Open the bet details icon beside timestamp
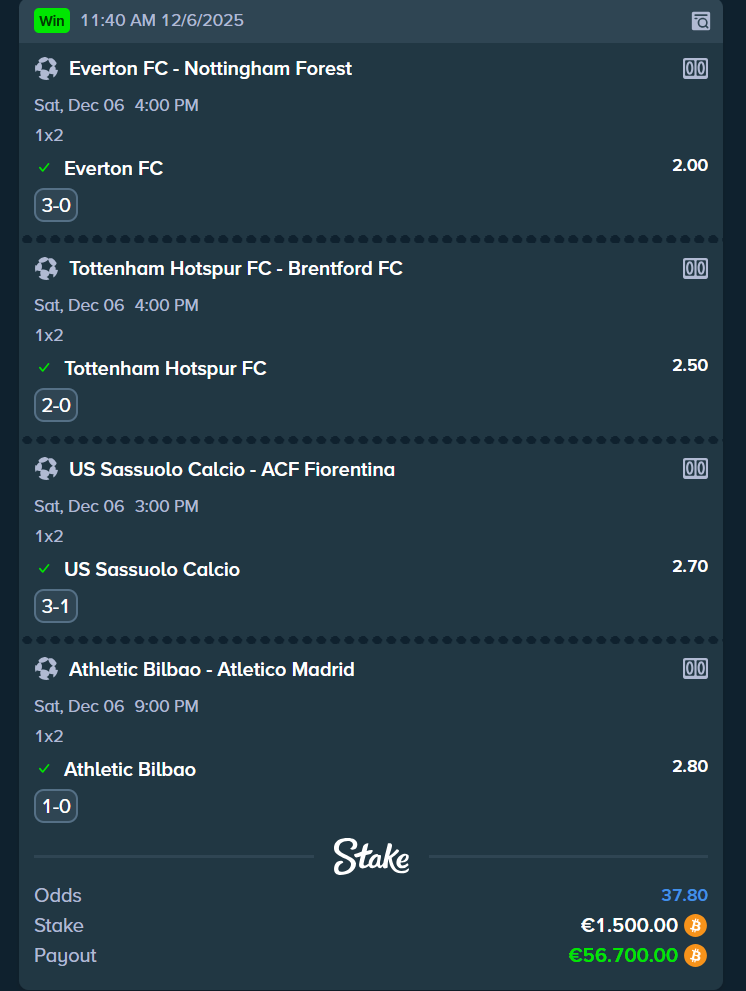Image resolution: width=746 pixels, height=991 pixels. [x=701, y=21]
